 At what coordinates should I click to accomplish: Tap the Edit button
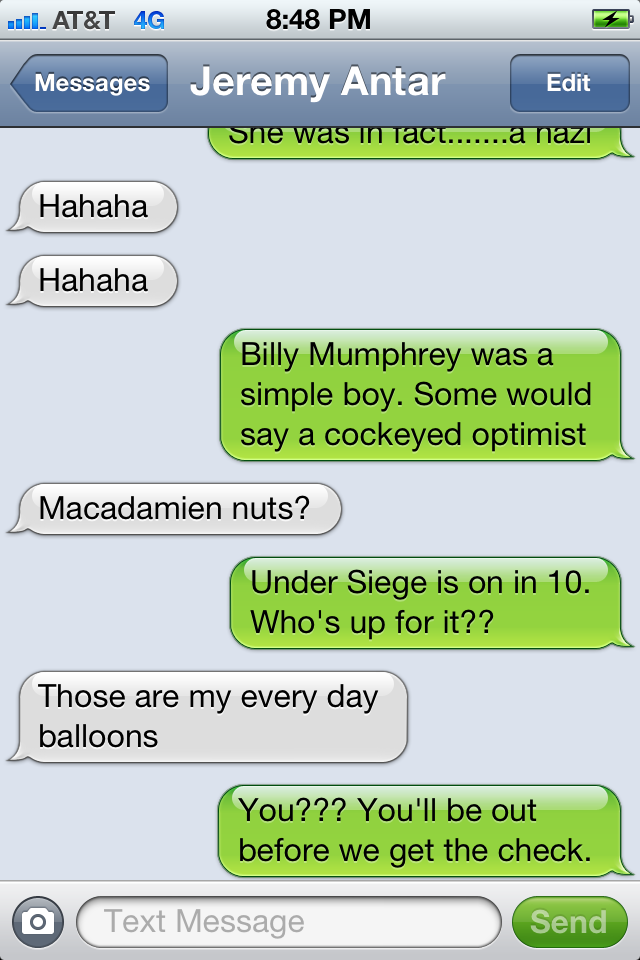click(568, 84)
